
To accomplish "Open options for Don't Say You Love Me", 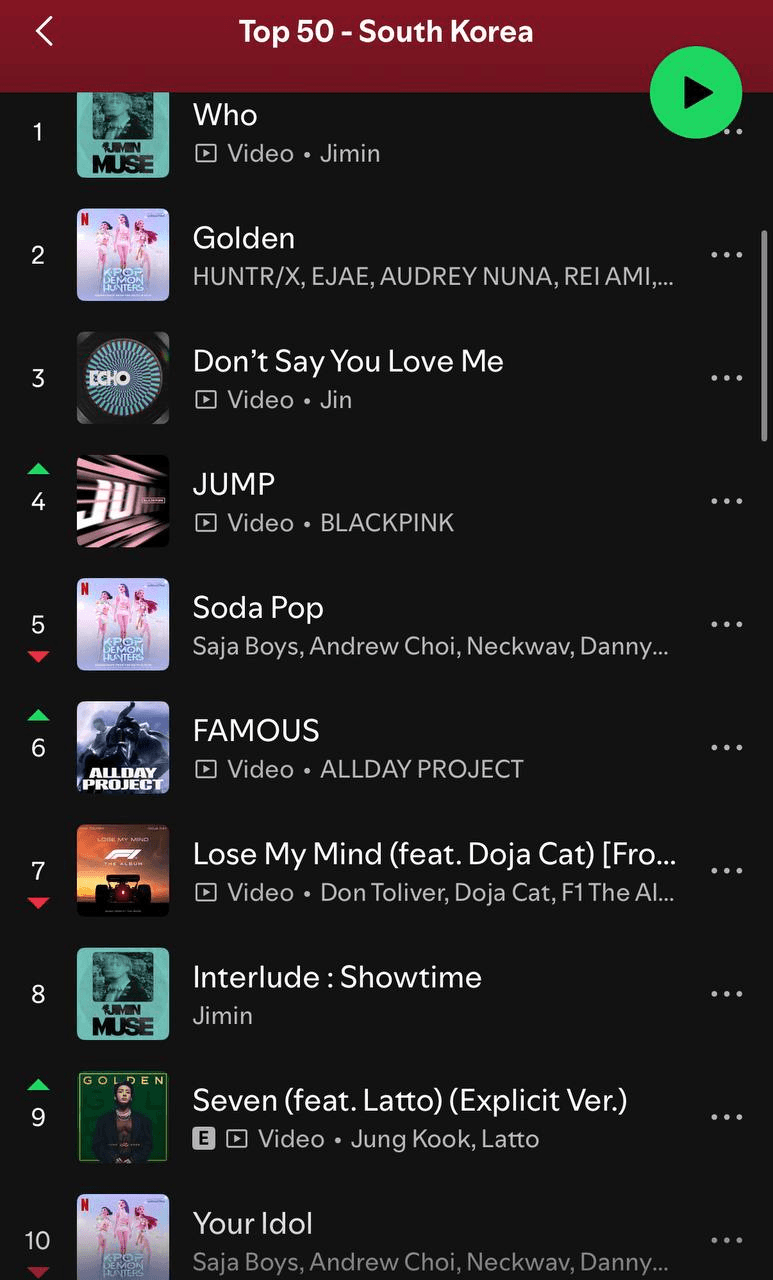I will (x=726, y=378).
